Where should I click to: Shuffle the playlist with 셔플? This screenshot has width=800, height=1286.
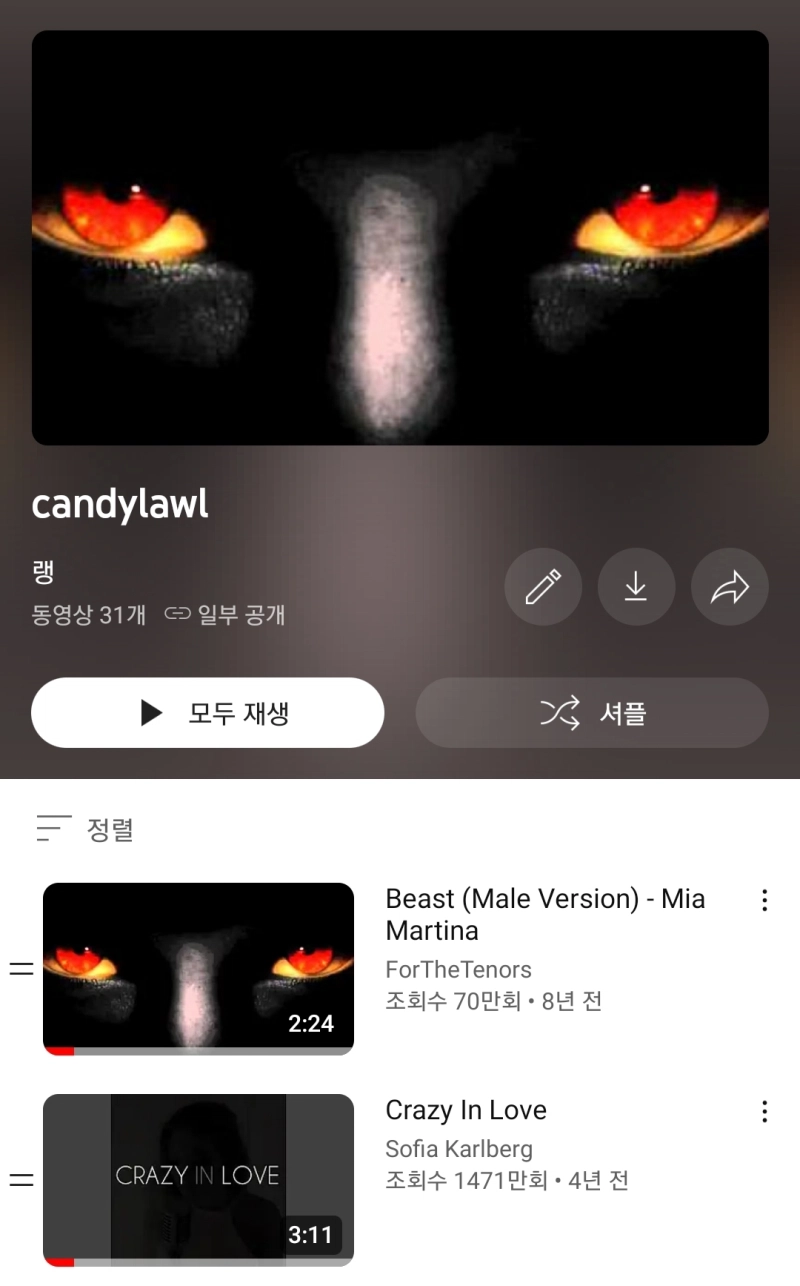[592, 713]
